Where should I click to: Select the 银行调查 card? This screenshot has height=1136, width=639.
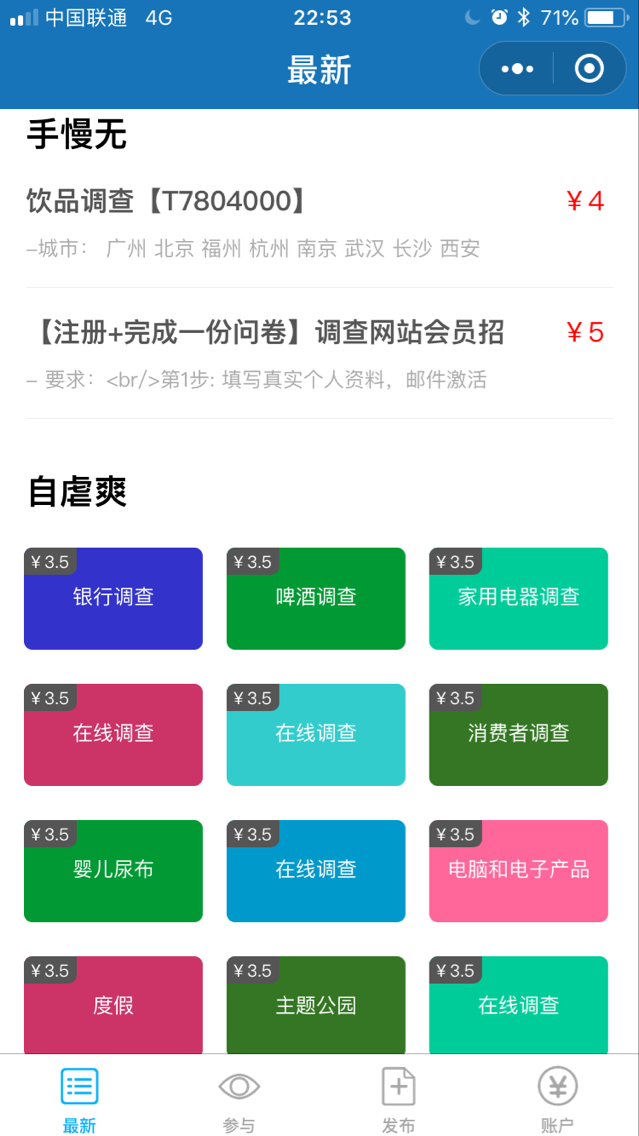113,598
